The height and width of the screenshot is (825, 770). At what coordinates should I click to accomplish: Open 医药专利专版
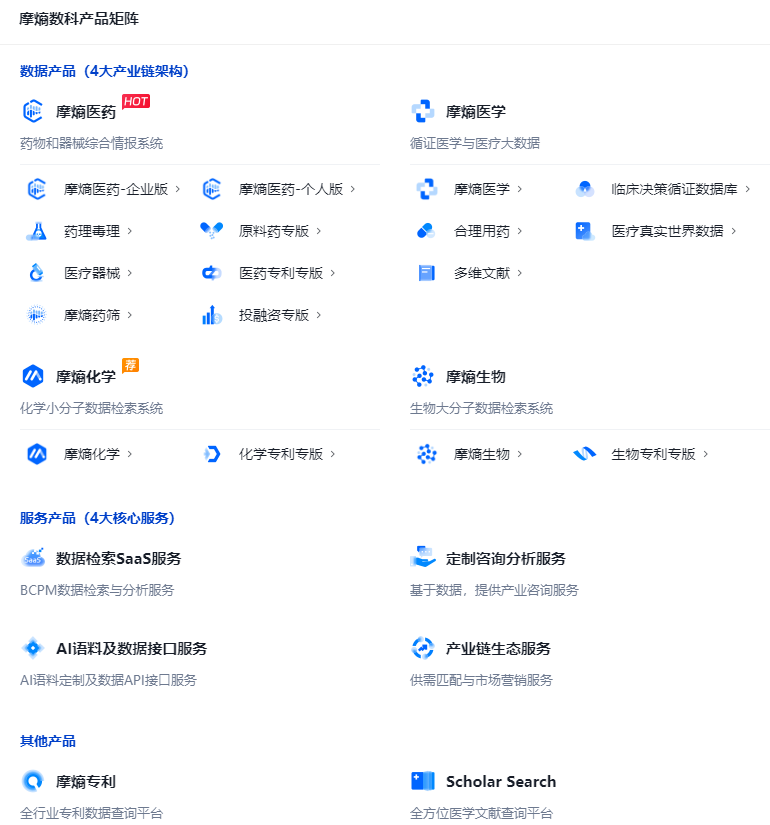tap(280, 273)
